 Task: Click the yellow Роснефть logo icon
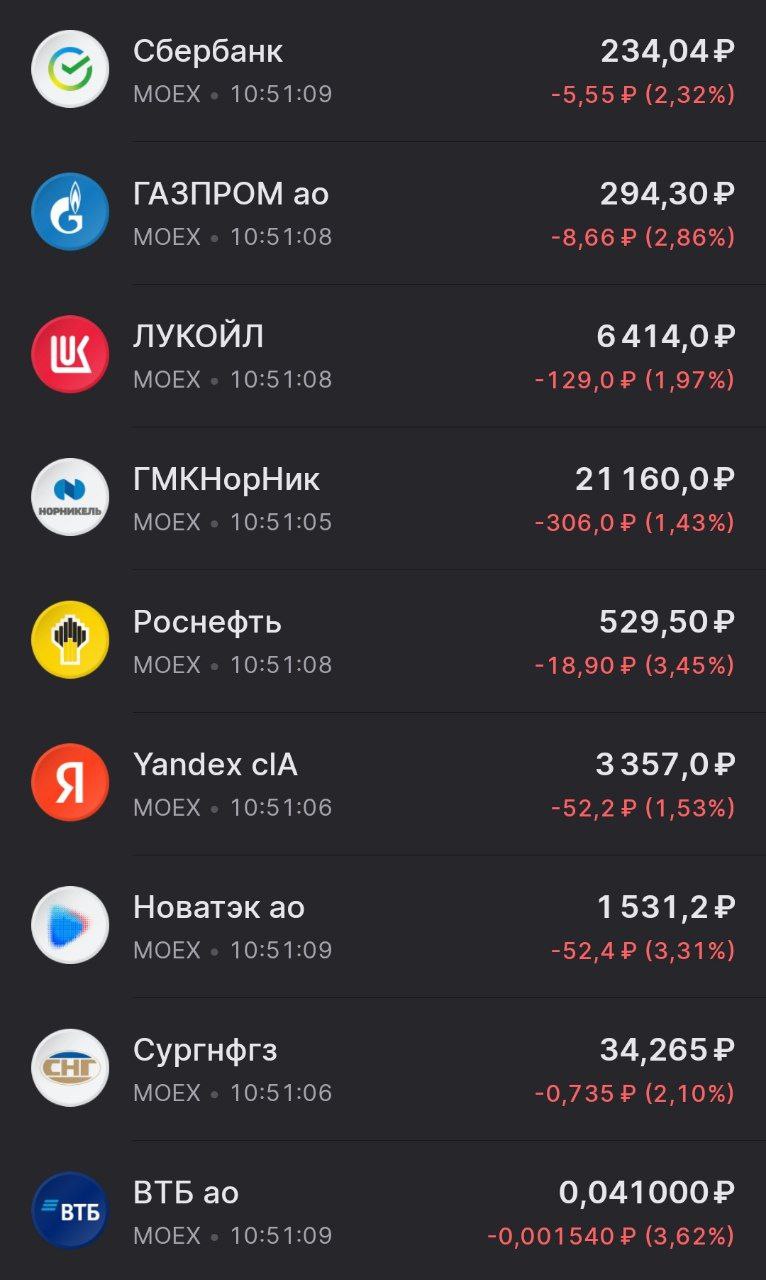(x=70, y=640)
